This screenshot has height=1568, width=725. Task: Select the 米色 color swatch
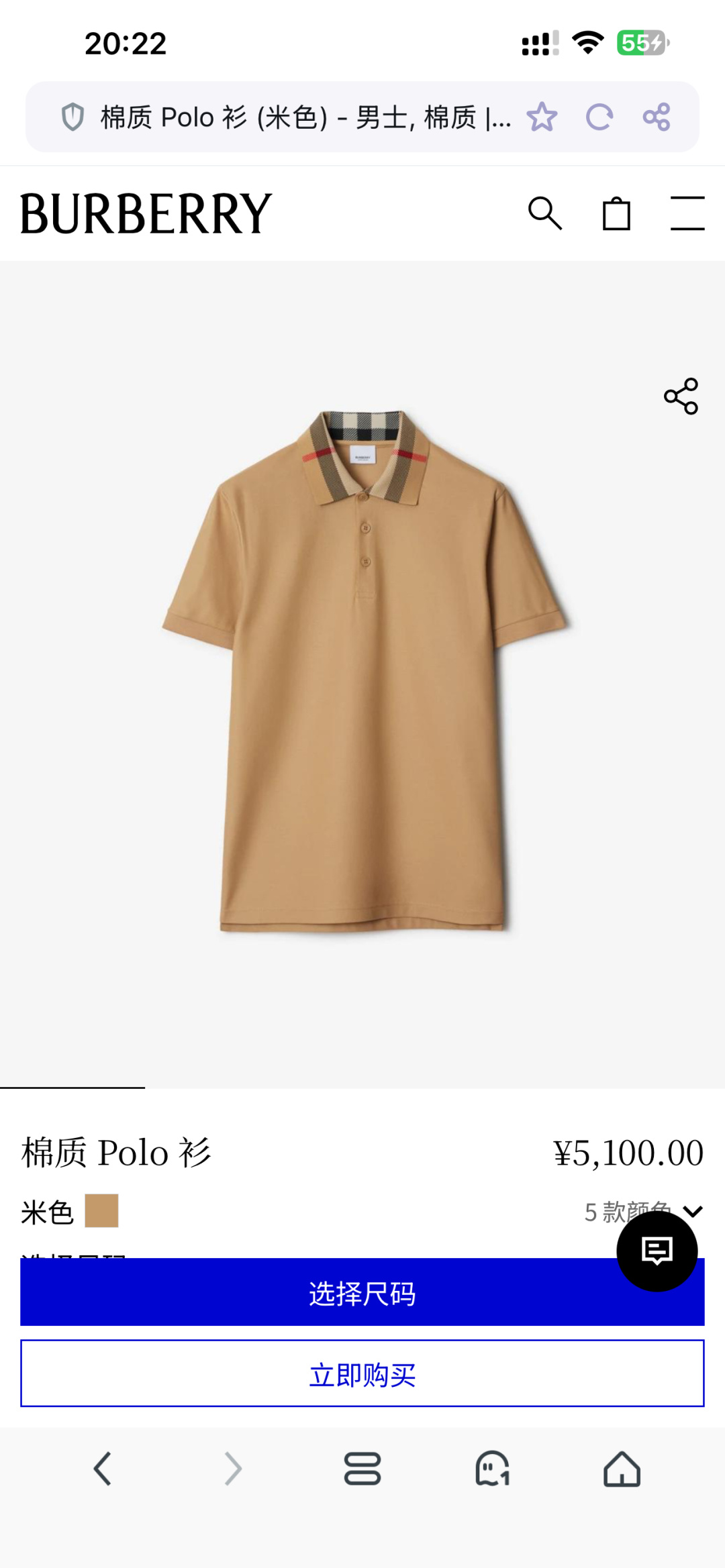[101, 1211]
